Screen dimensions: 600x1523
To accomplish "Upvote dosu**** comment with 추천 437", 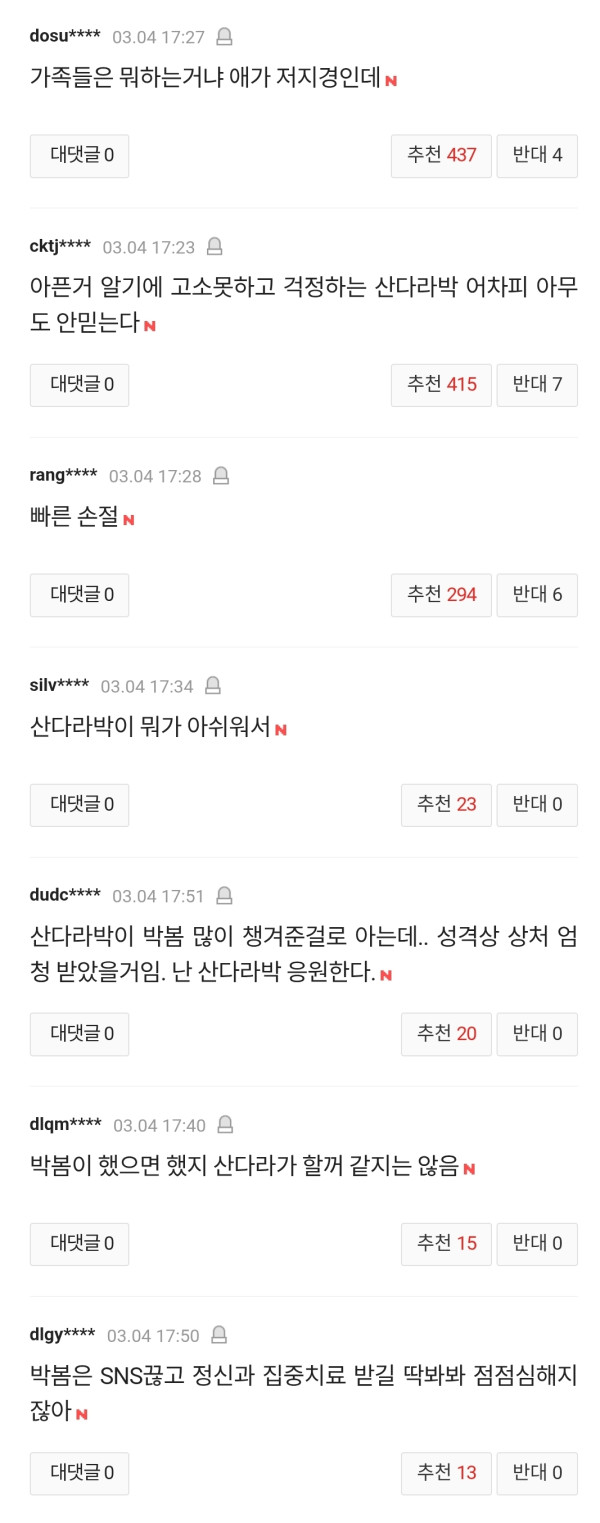I will pos(441,155).
